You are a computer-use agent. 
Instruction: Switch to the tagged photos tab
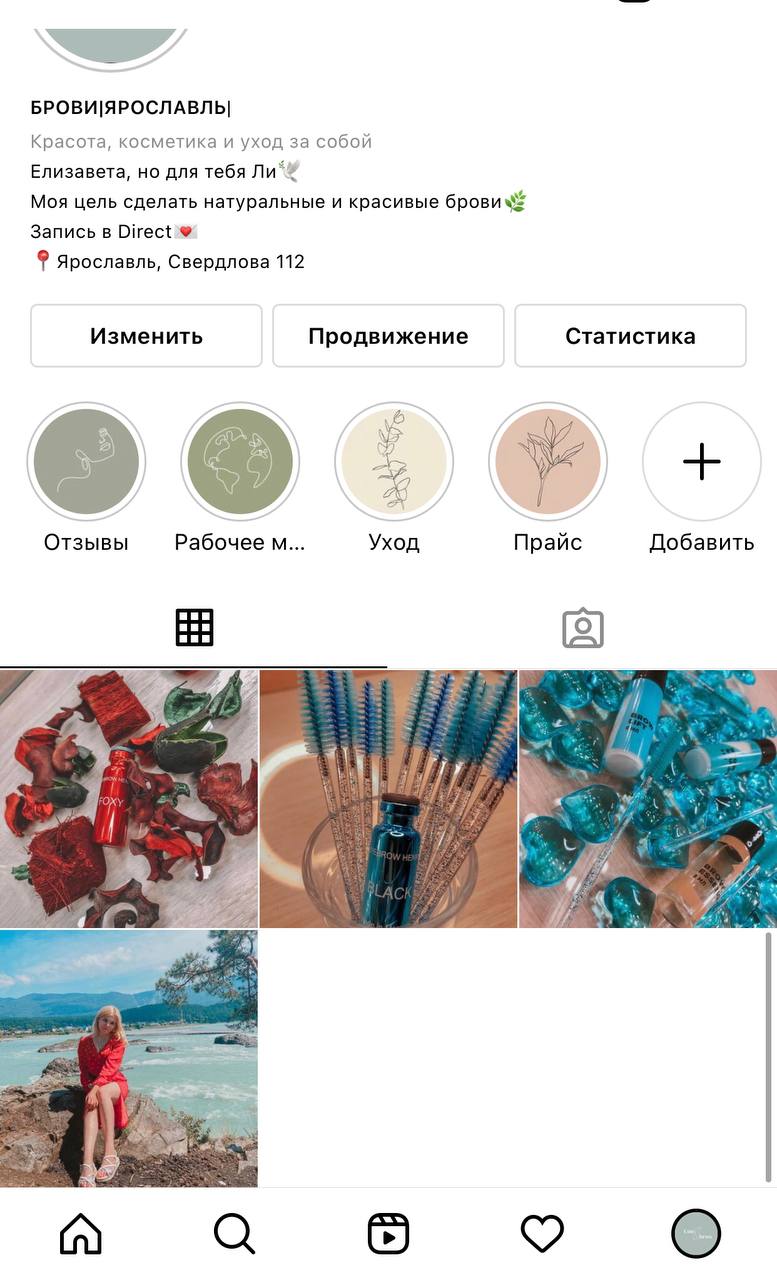(583, 627)
